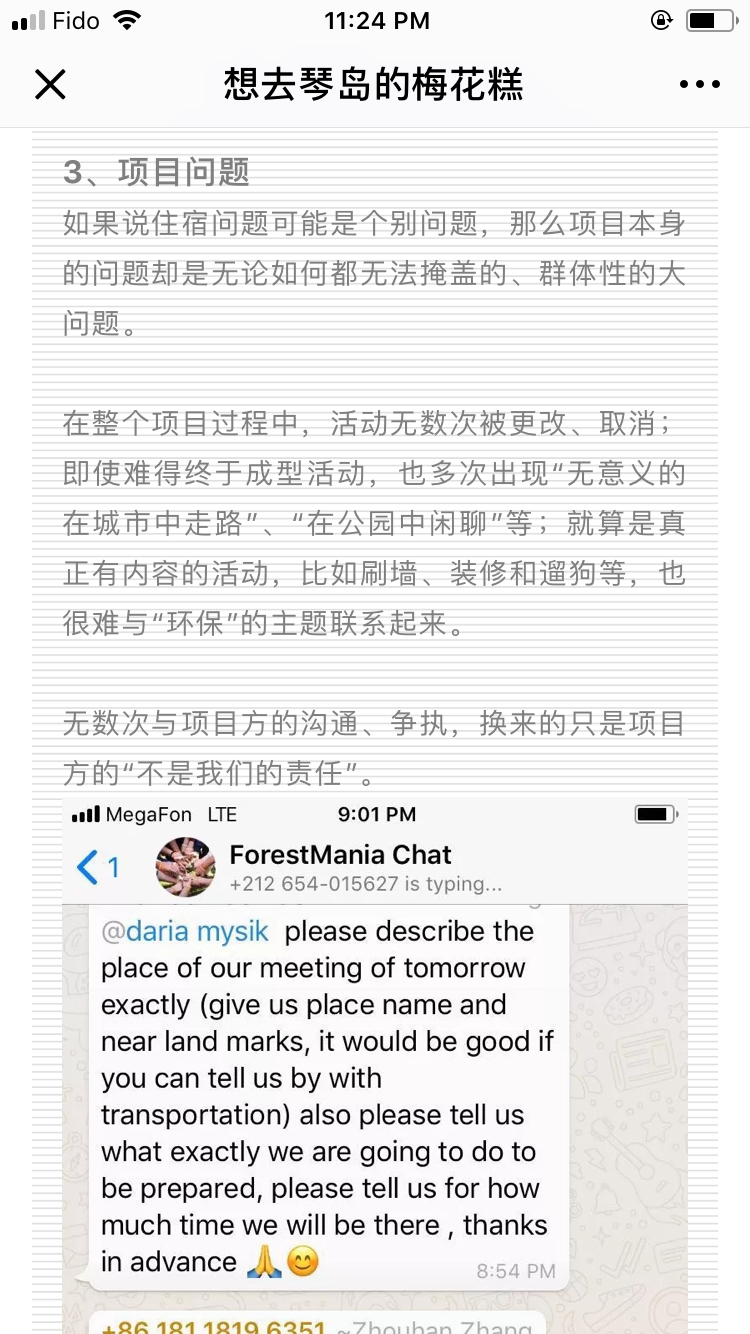Close the article page
Image resolution: width=750 pixels, height=1334 pixels.
[50, 85]
